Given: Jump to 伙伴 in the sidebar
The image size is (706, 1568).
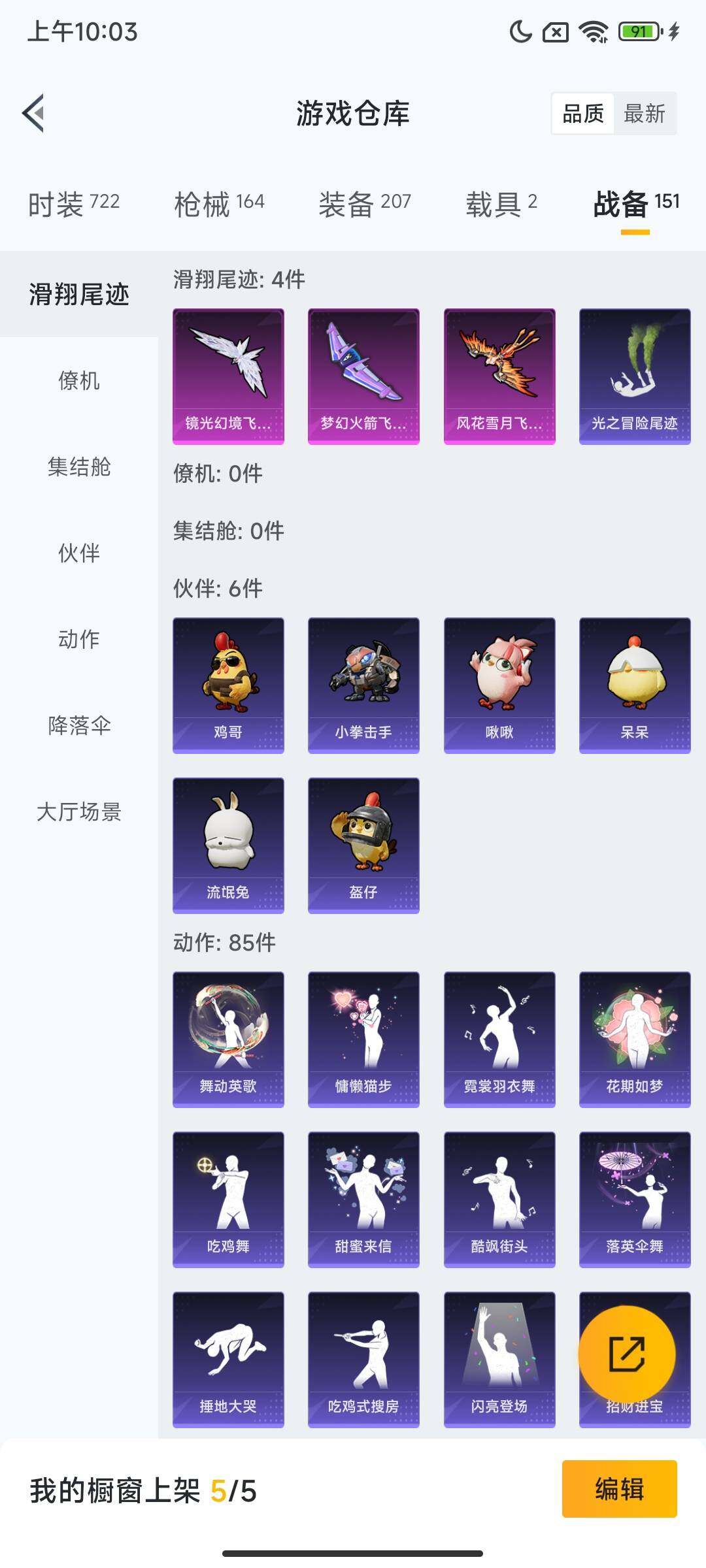Looking at the screenshot, I should click(79, 553).
